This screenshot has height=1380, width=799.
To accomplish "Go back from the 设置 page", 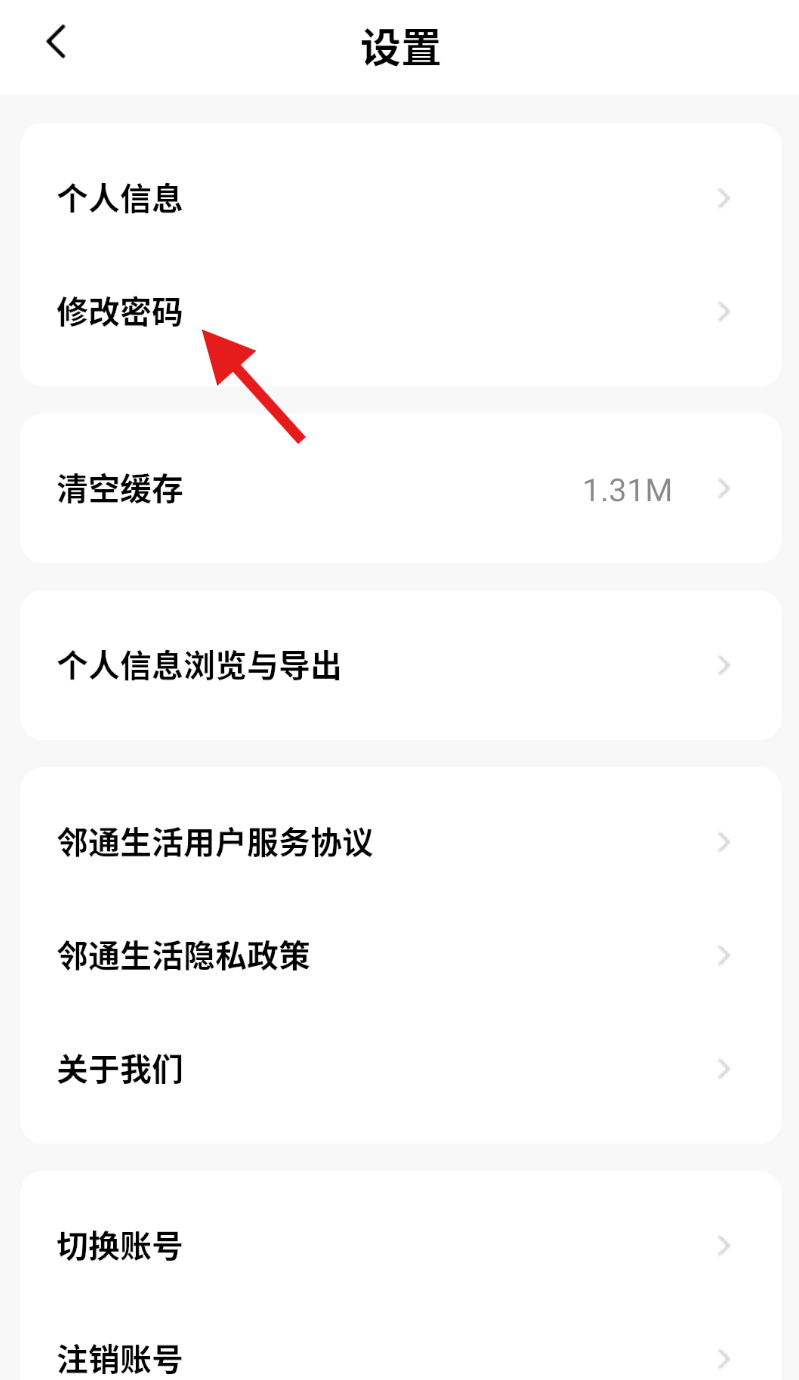I will [x=56, y=42].
